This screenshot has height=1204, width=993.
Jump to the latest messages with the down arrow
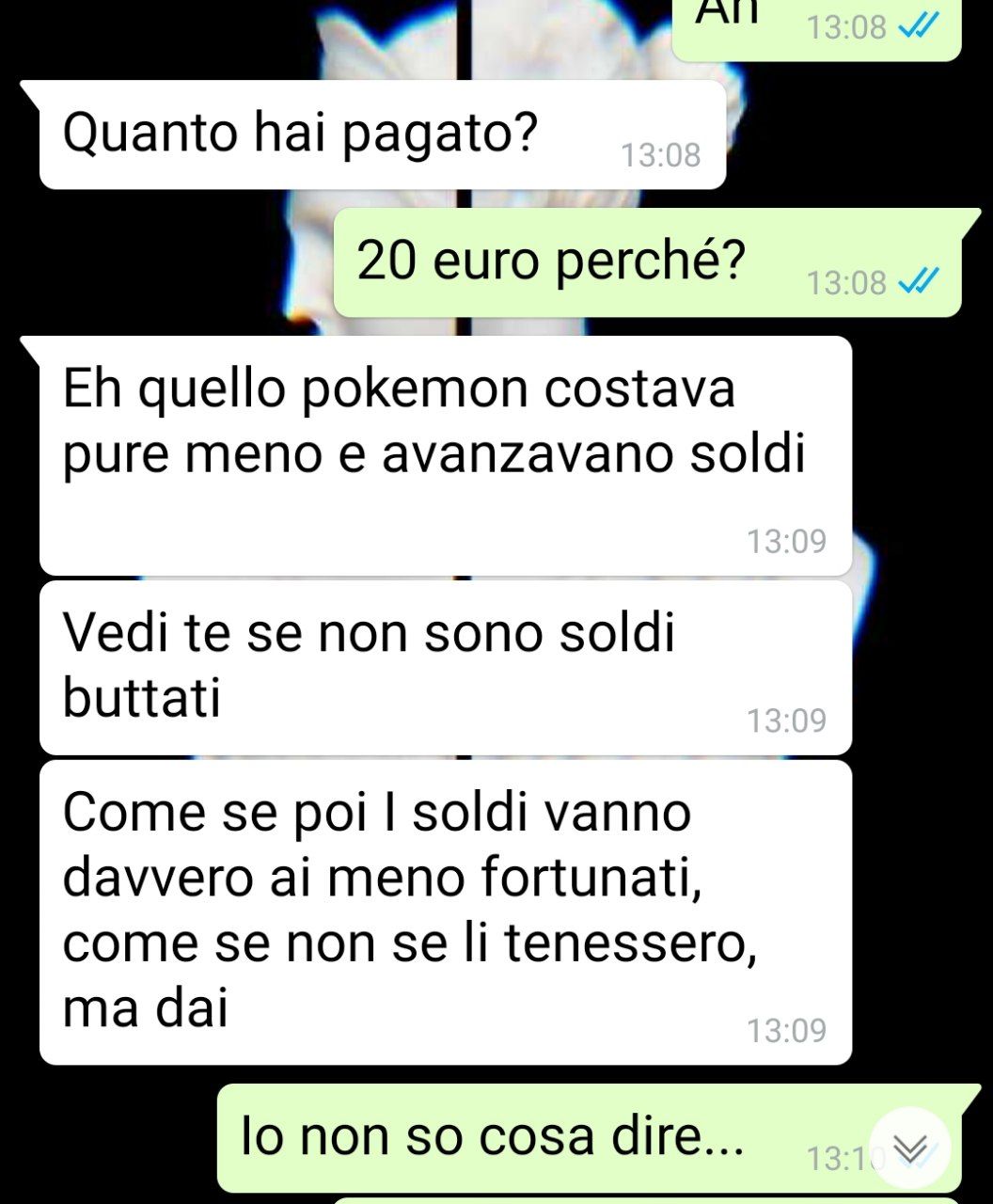[909, 1148]
